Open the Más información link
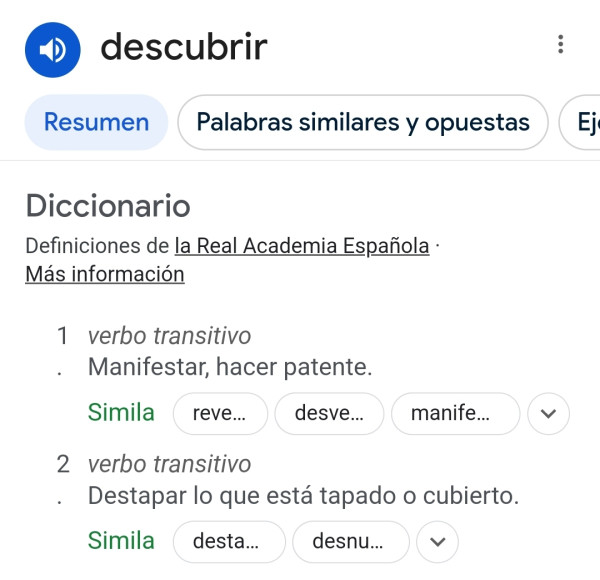 click(x=104, y=274)
